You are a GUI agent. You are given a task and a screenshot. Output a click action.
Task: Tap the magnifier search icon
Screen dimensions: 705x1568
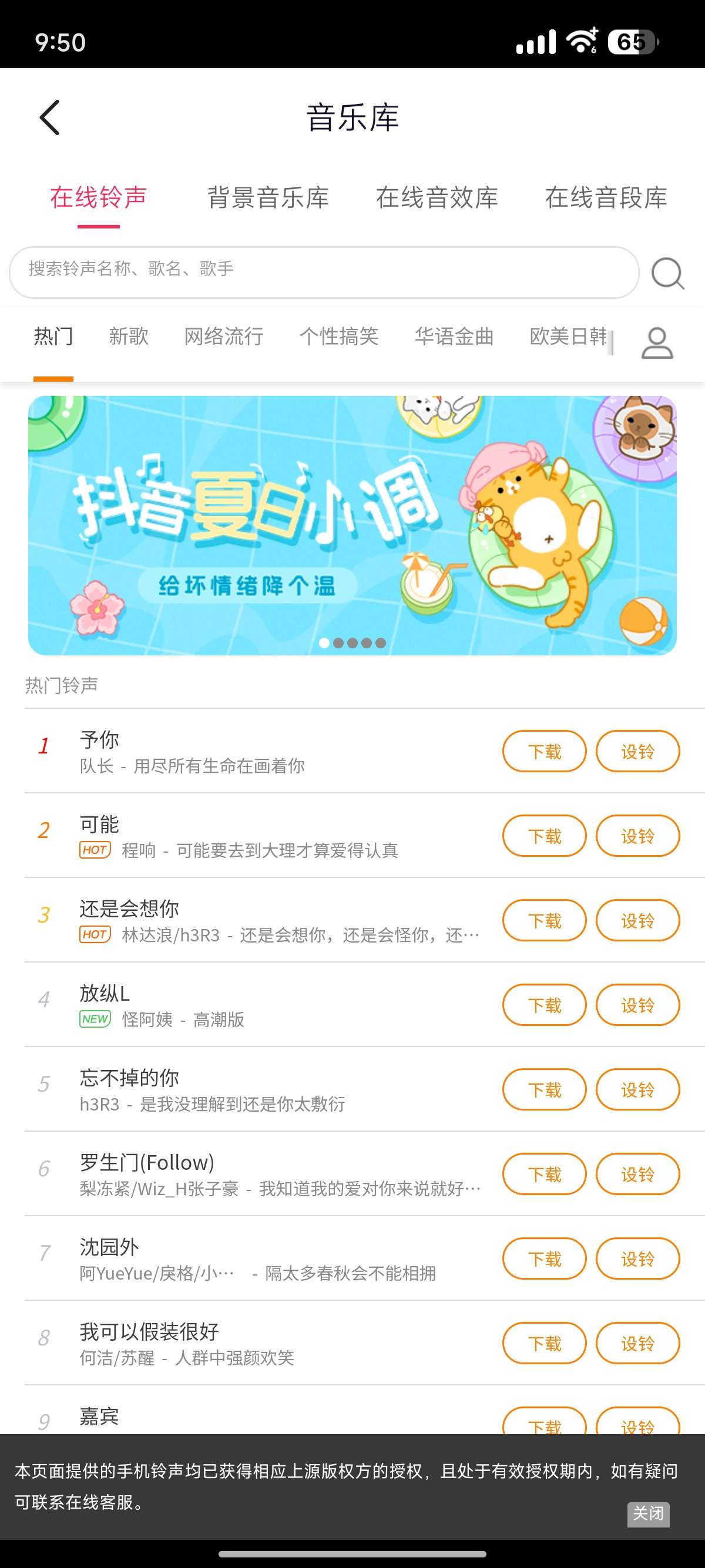pos(667,273)
